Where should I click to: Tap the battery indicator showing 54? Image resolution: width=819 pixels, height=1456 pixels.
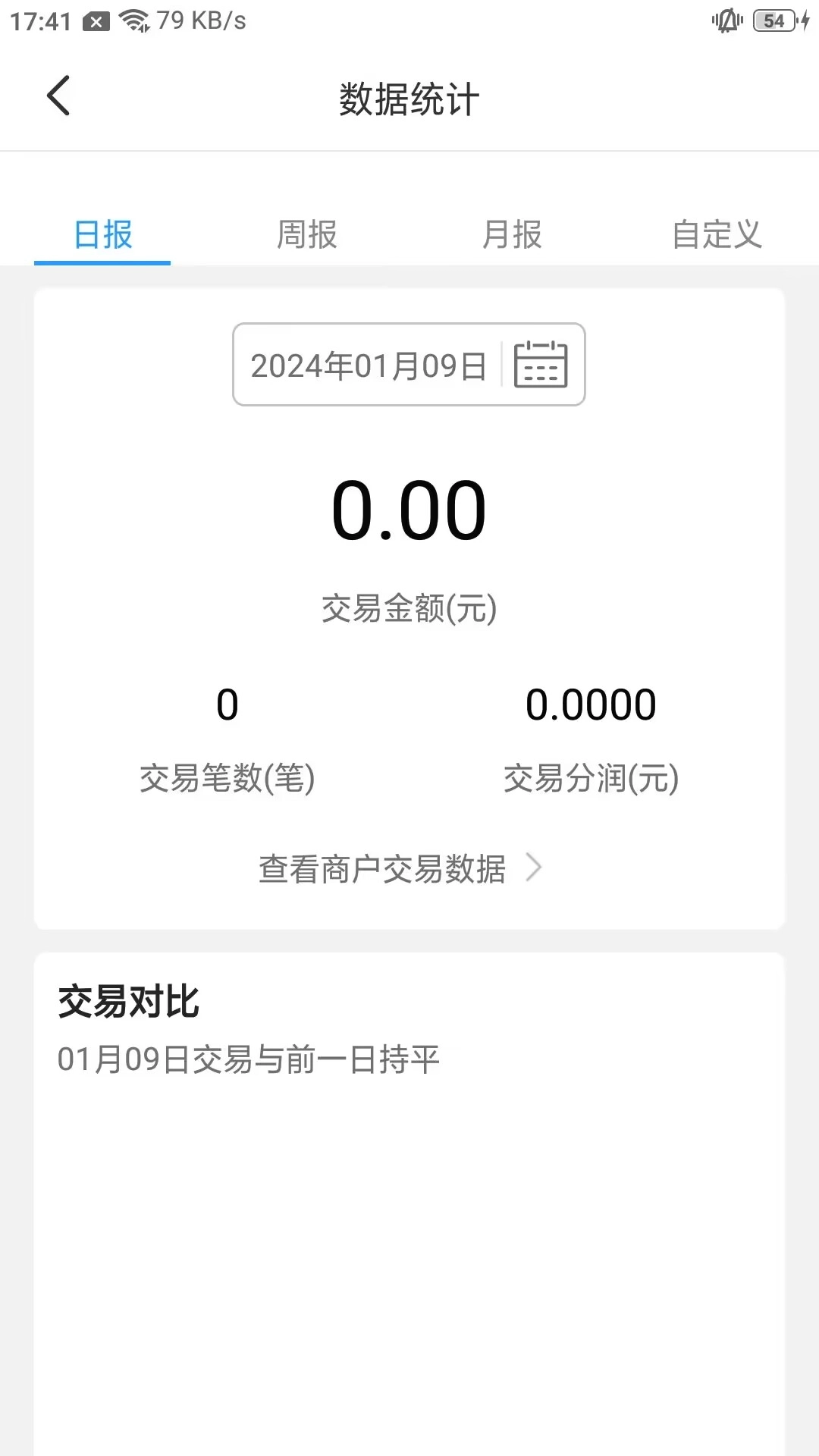773,20
